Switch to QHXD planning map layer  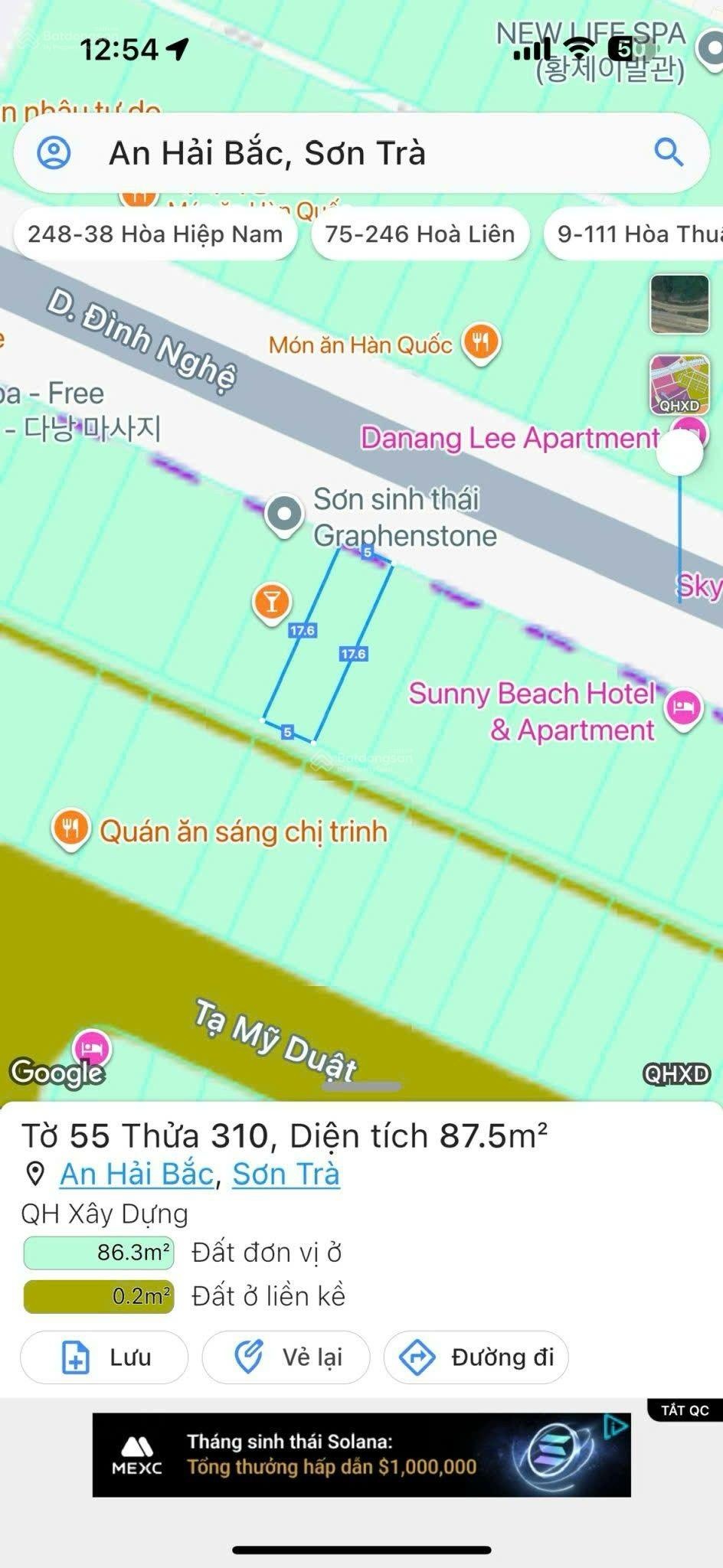coord(679,384)
